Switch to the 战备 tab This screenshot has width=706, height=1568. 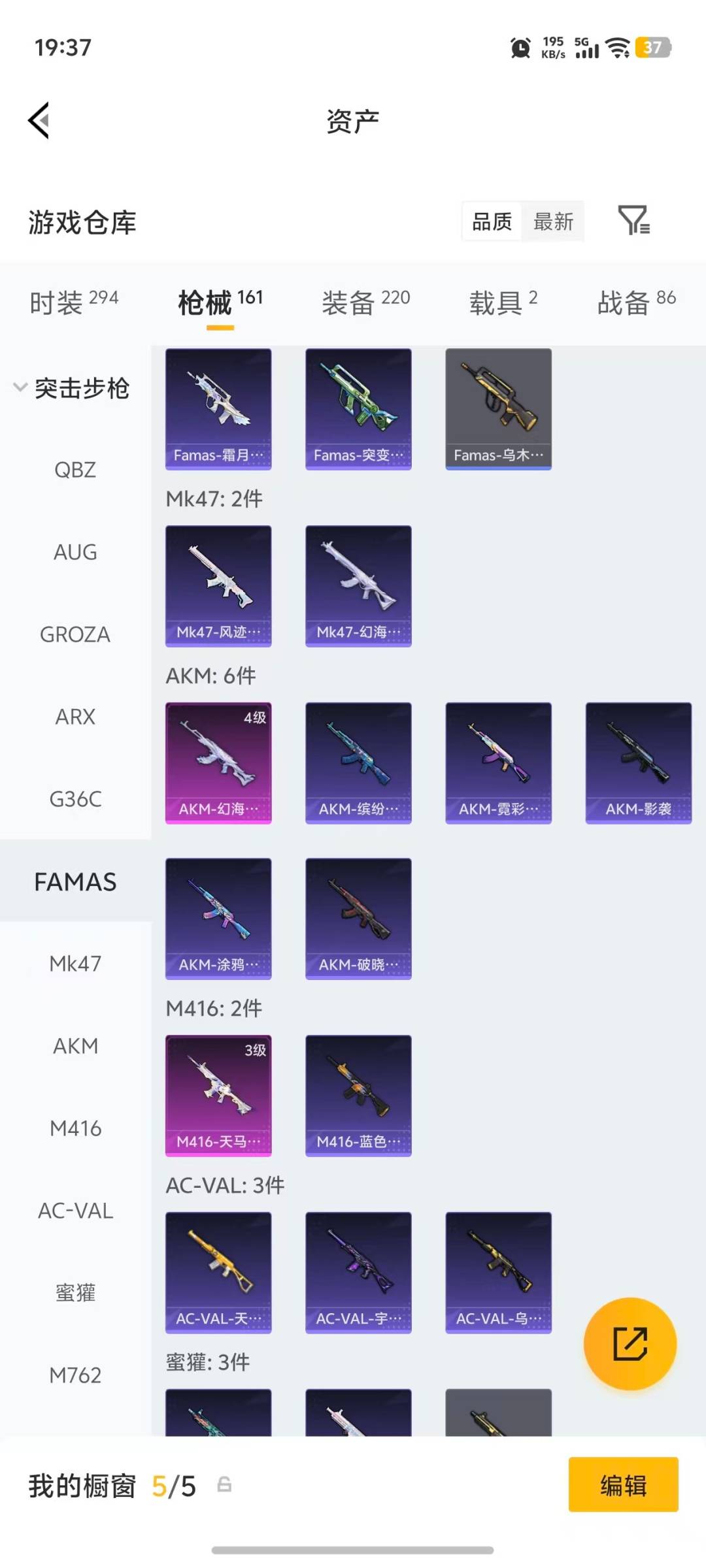(x=636, y=302)
